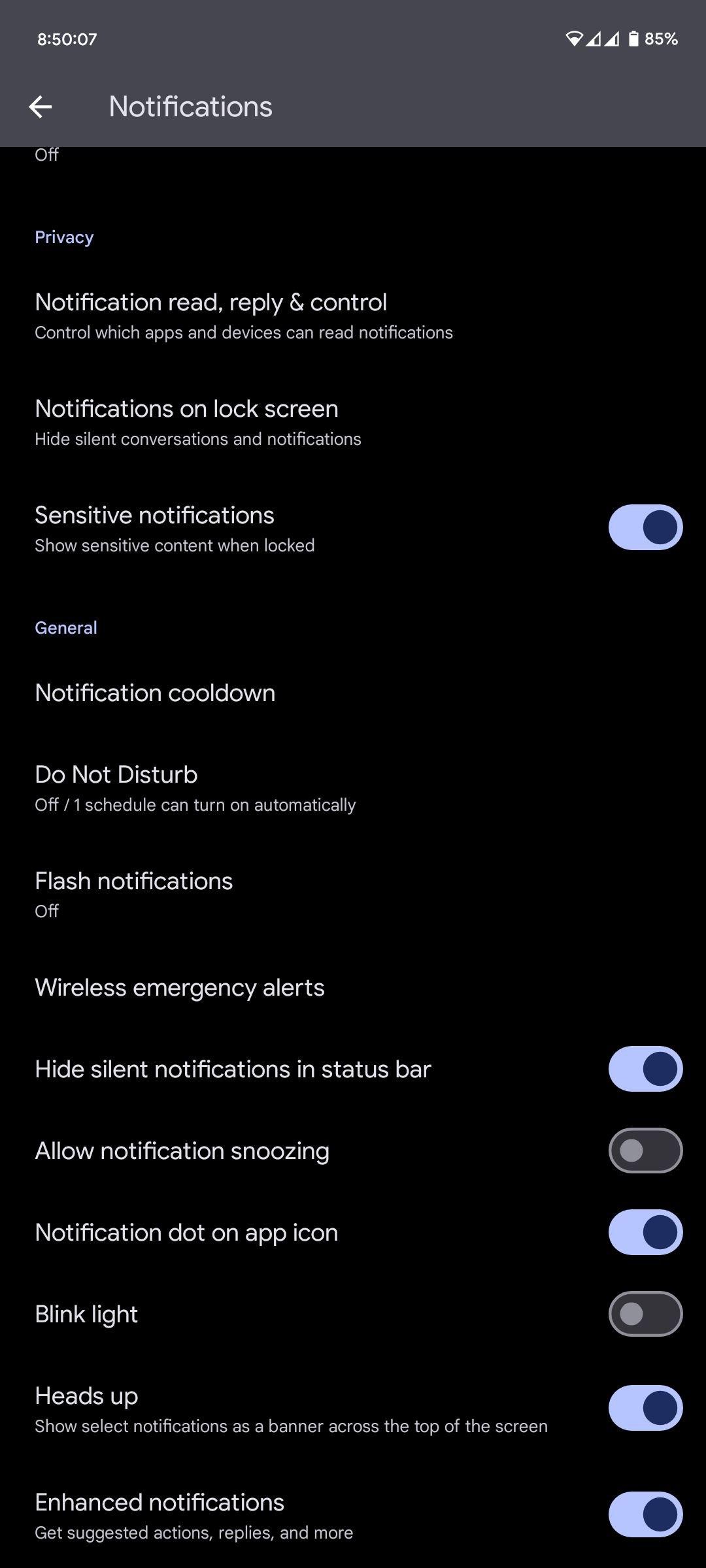Image resolution: width=706 pixels, height=1568 pixels.
Task: Open Flash notifications
Action: [x=353, y=895]
